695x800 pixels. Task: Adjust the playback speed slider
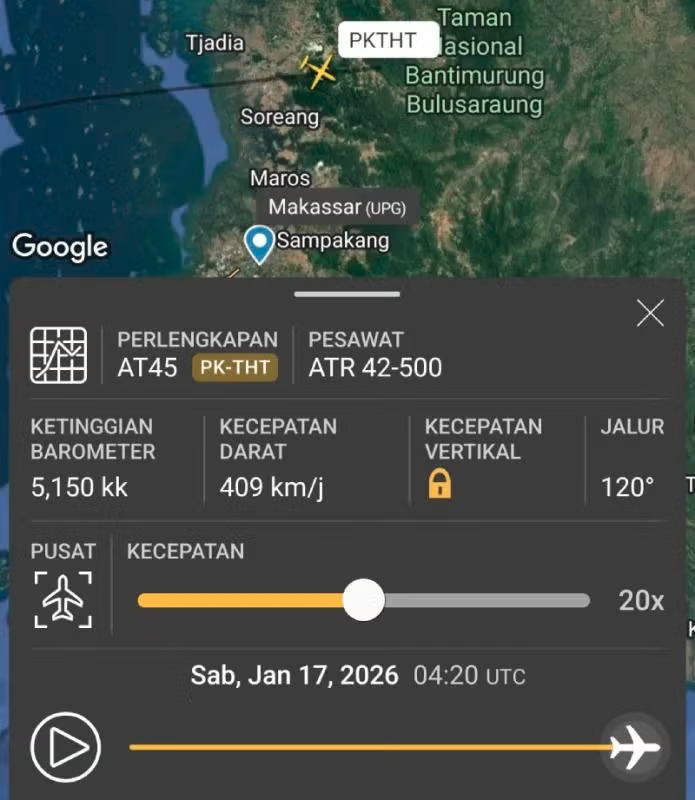pos(363,600)
